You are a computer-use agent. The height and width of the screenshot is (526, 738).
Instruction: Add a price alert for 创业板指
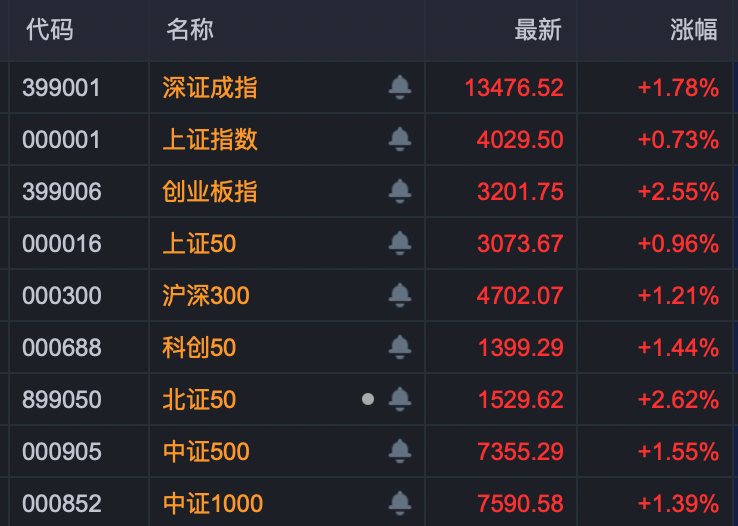[400, 192]
